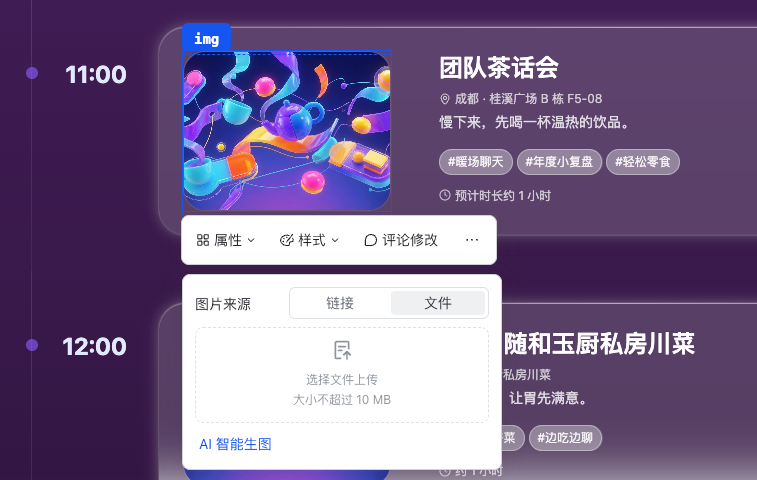This screenshot has height=480, width=757.
Task: Select the 团队茶话会 event image
Action: pyautogui.click(x=287, y=131)
